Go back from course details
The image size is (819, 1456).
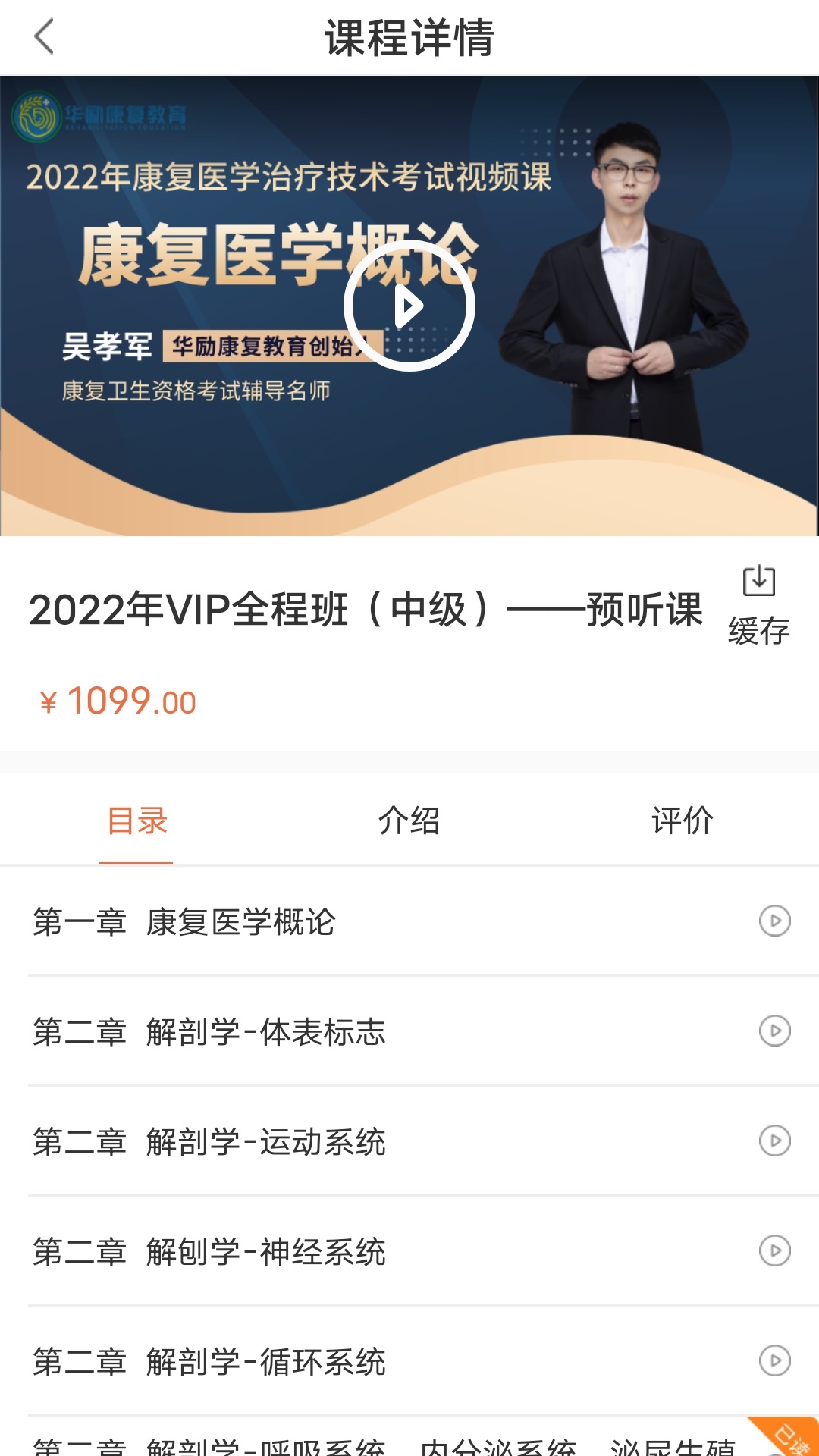click(x=44, y=37)
